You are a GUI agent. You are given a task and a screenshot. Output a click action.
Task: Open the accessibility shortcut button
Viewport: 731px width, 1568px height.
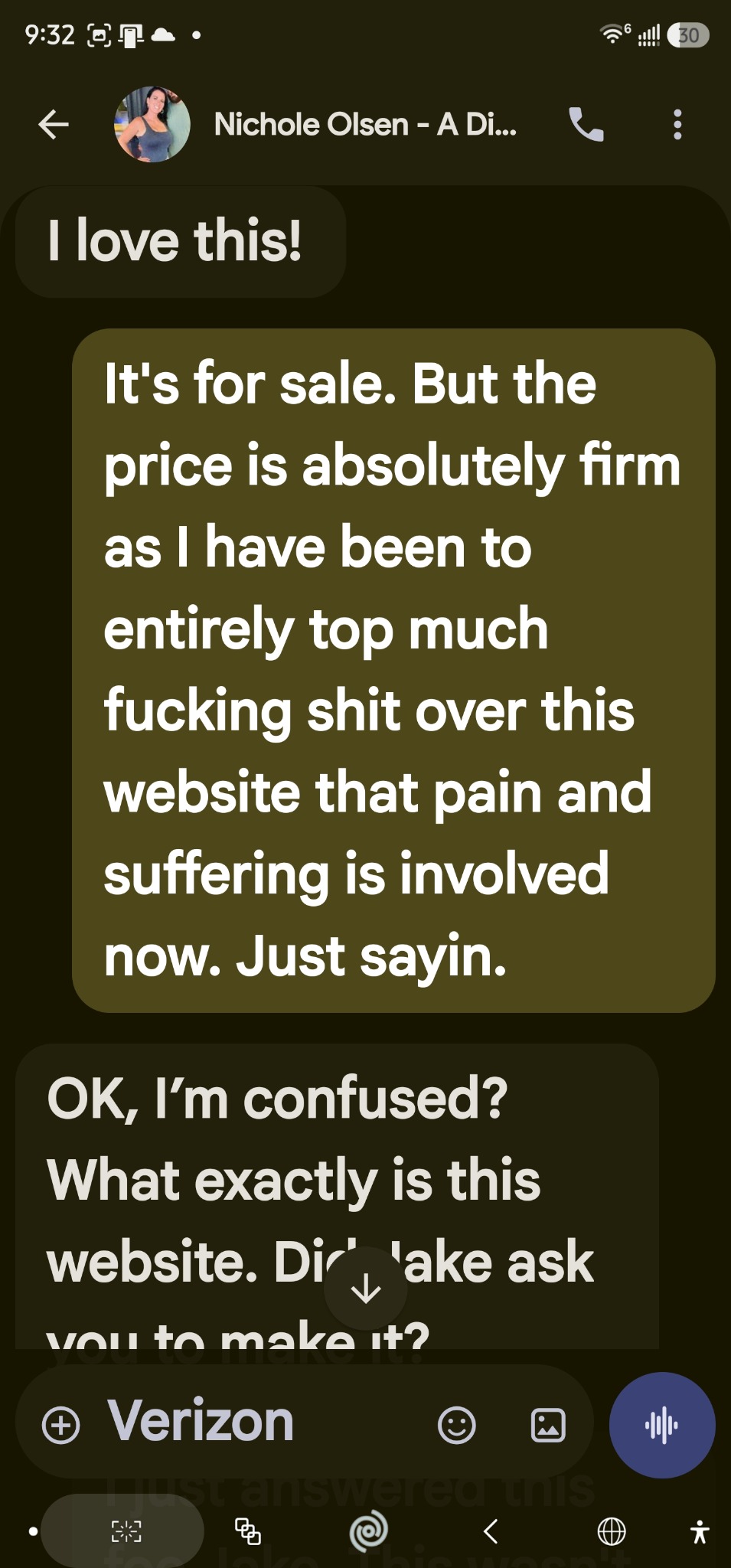699,1531
